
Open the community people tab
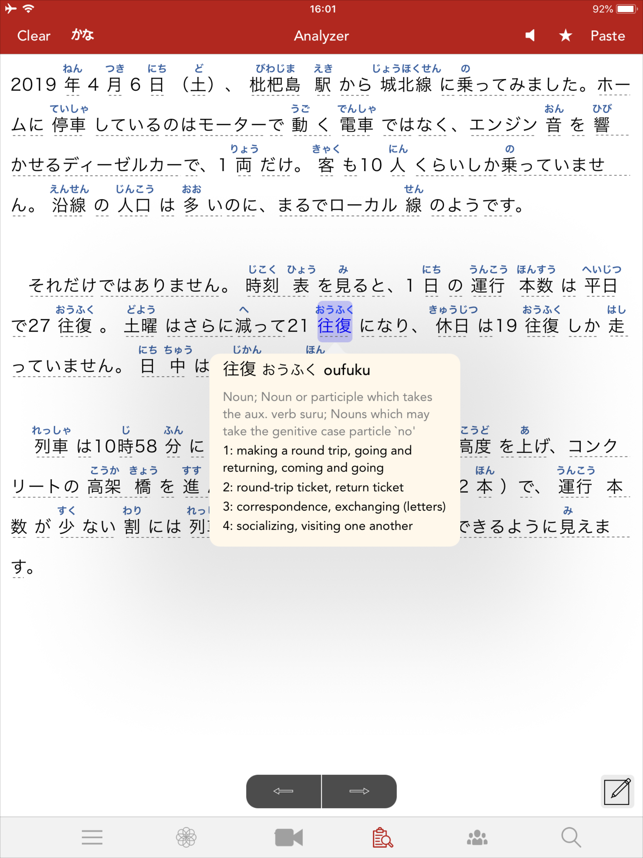477,838
